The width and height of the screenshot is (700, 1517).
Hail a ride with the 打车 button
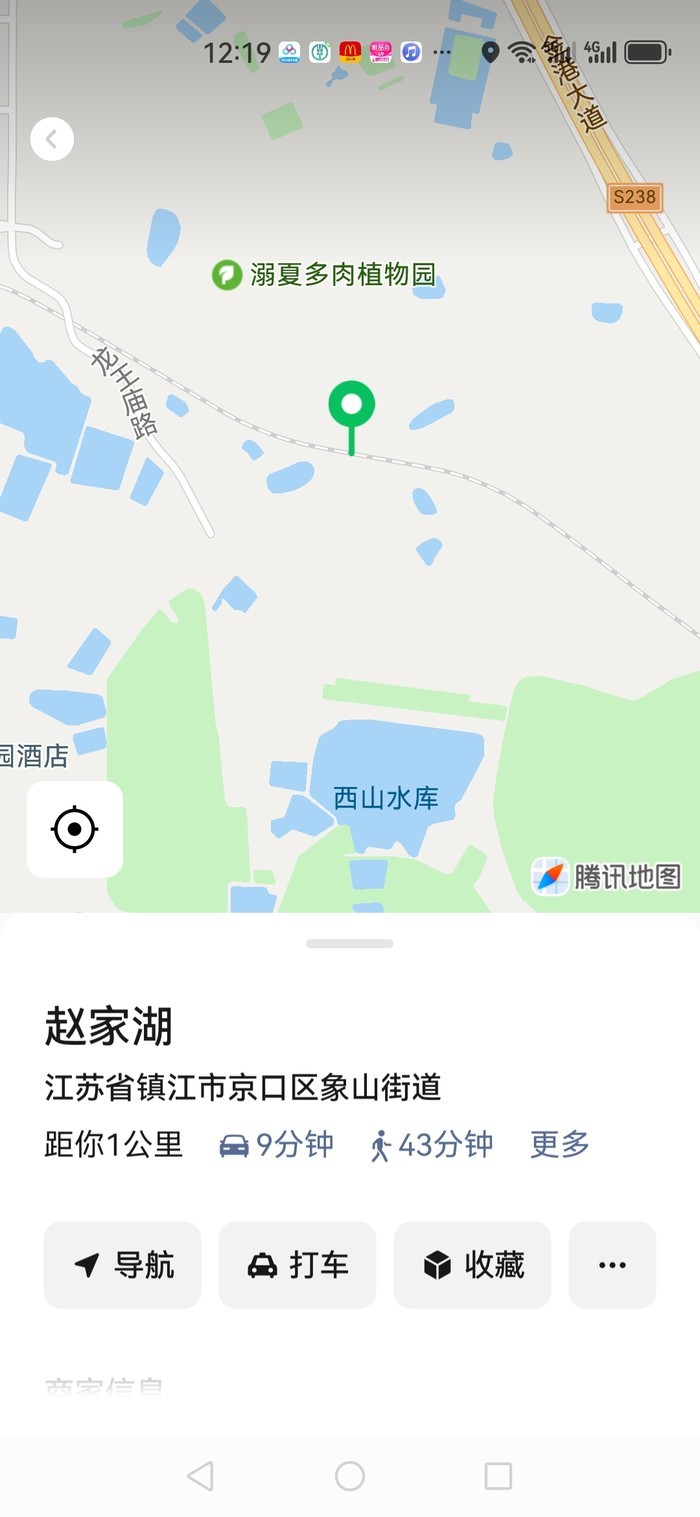click(x=297, y=1265)
